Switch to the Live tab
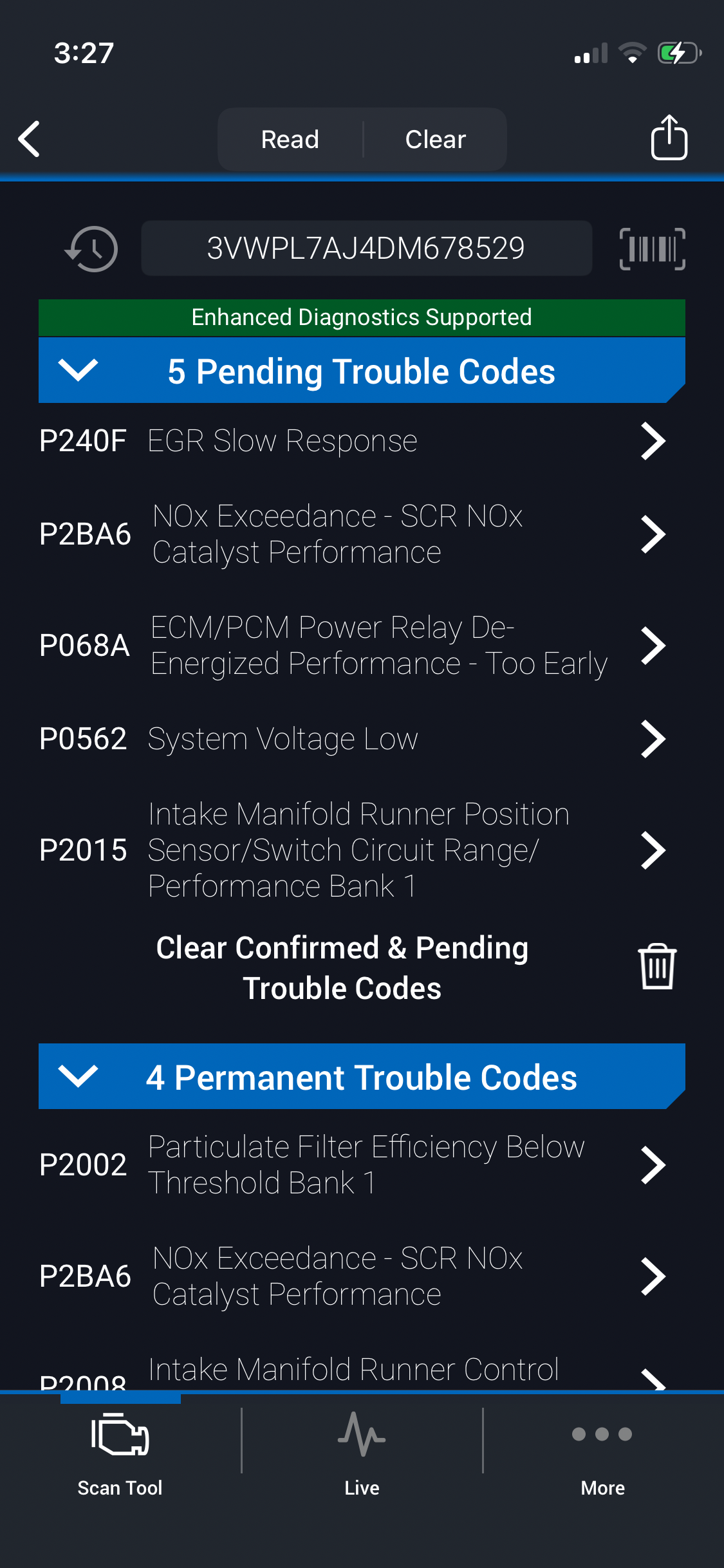724x1568 pixels. coord(362,1451)
